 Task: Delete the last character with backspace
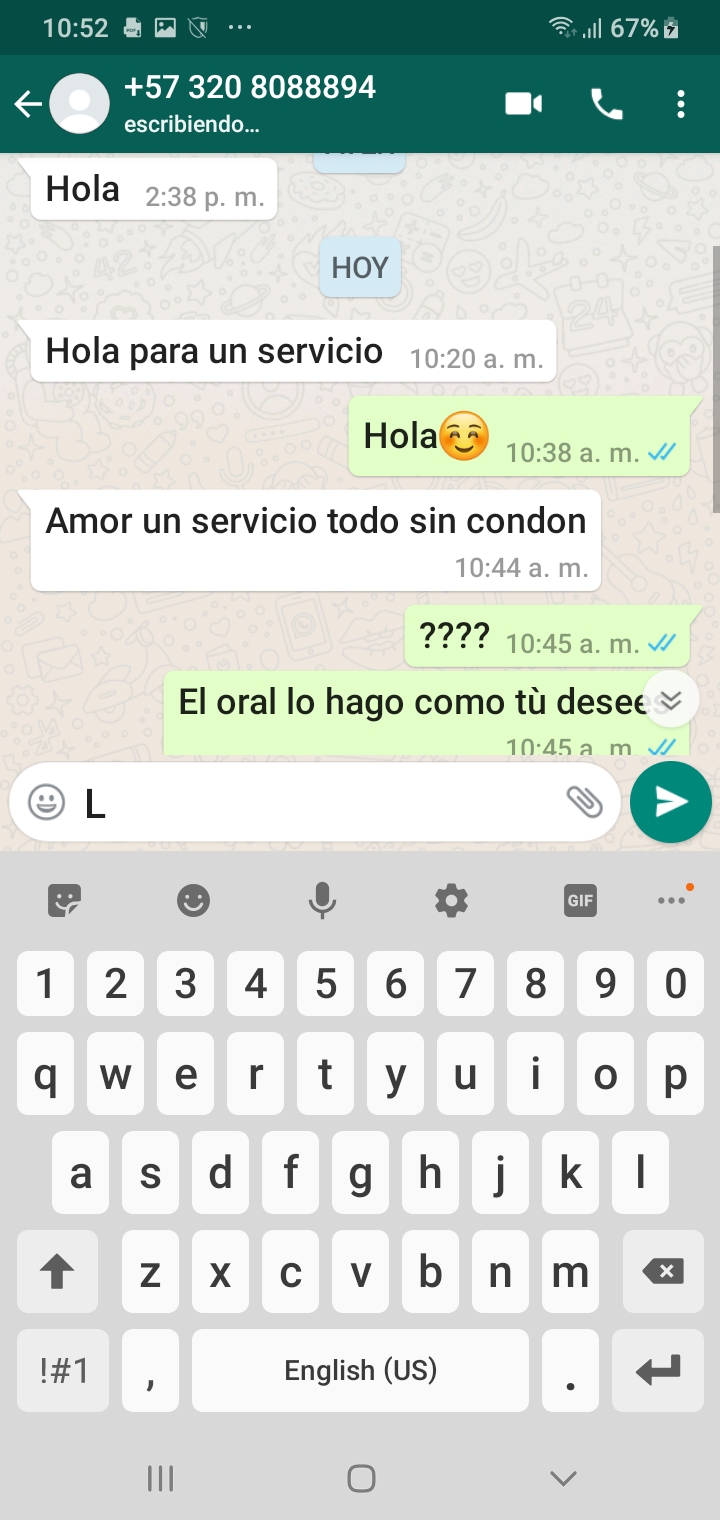click(x=662, y=1272)
